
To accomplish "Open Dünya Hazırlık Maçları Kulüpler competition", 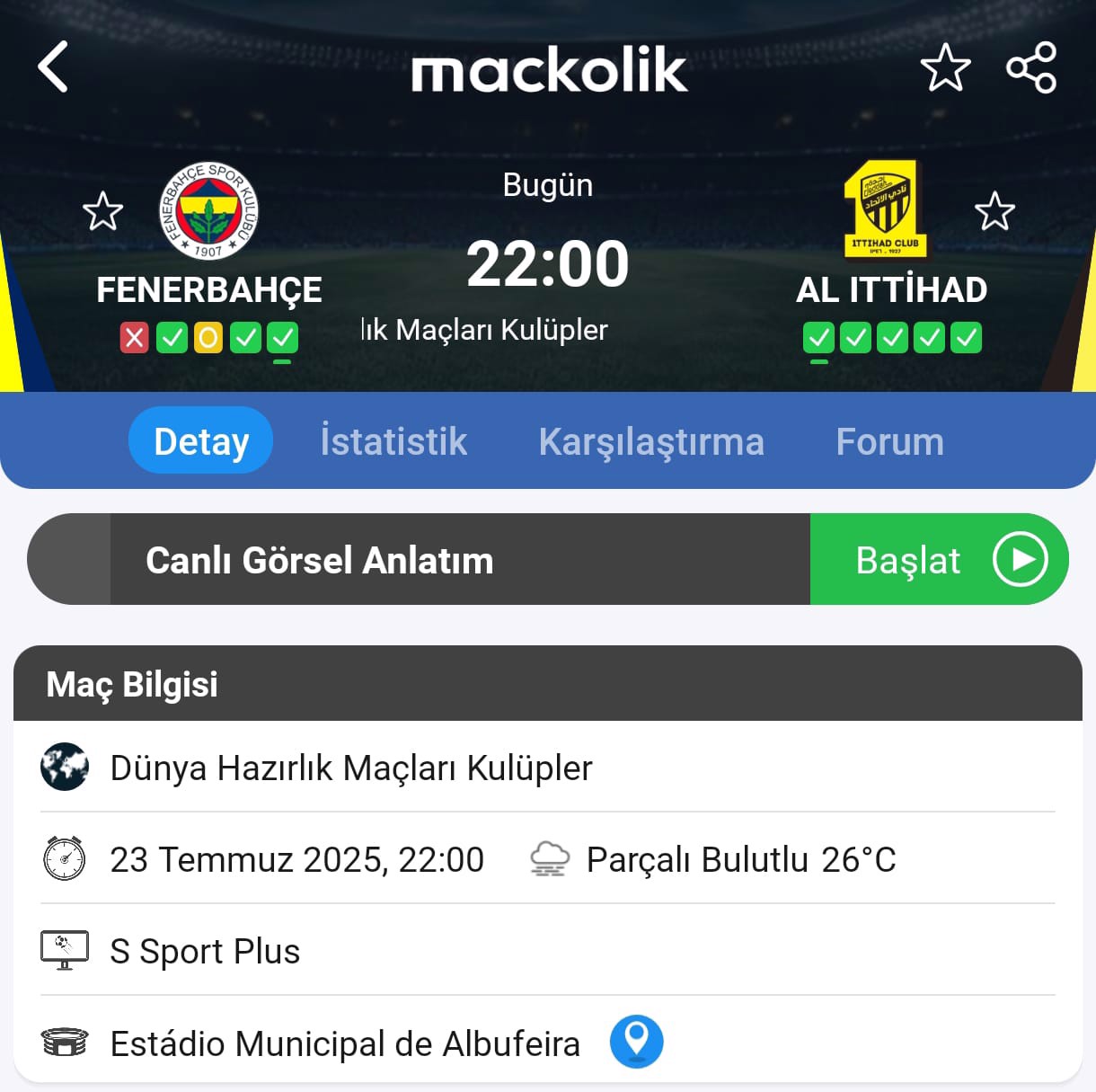I will 350,768.
